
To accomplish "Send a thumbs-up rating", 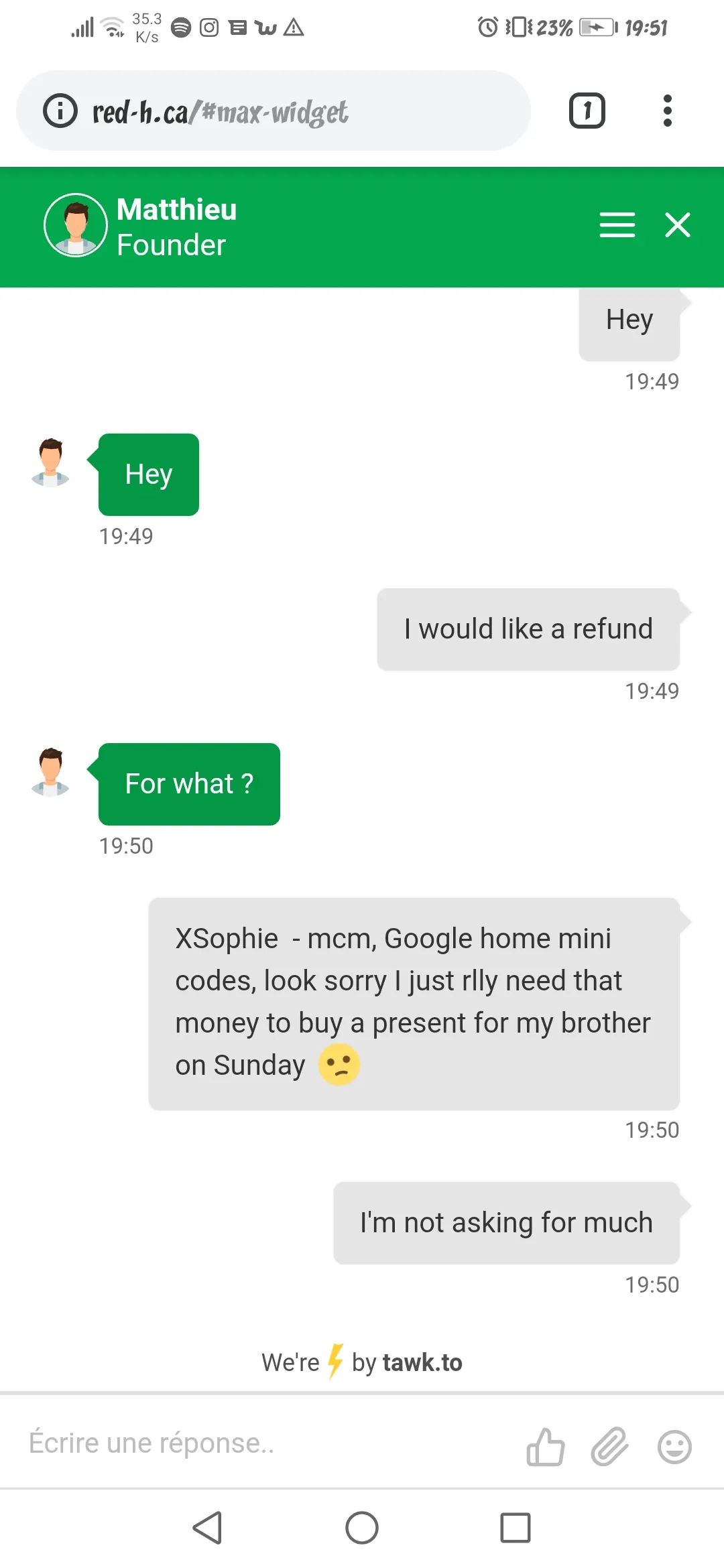I will (x=545, y=1447).
